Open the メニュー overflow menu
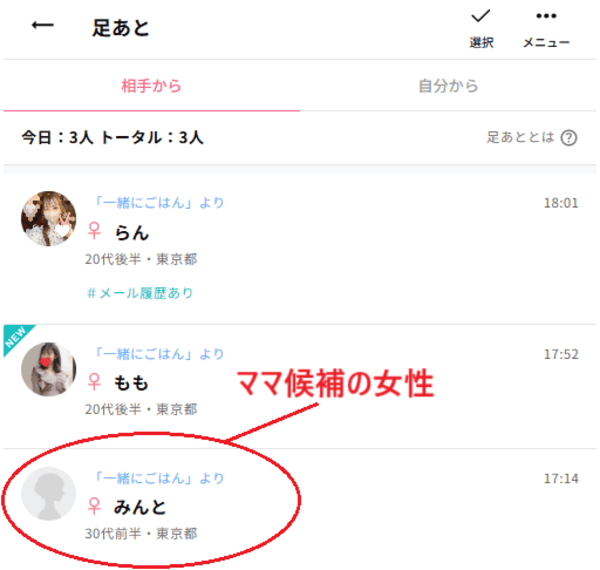Viewport: 600px width, 570px height. pyautogui.click(x=546, y=27)
